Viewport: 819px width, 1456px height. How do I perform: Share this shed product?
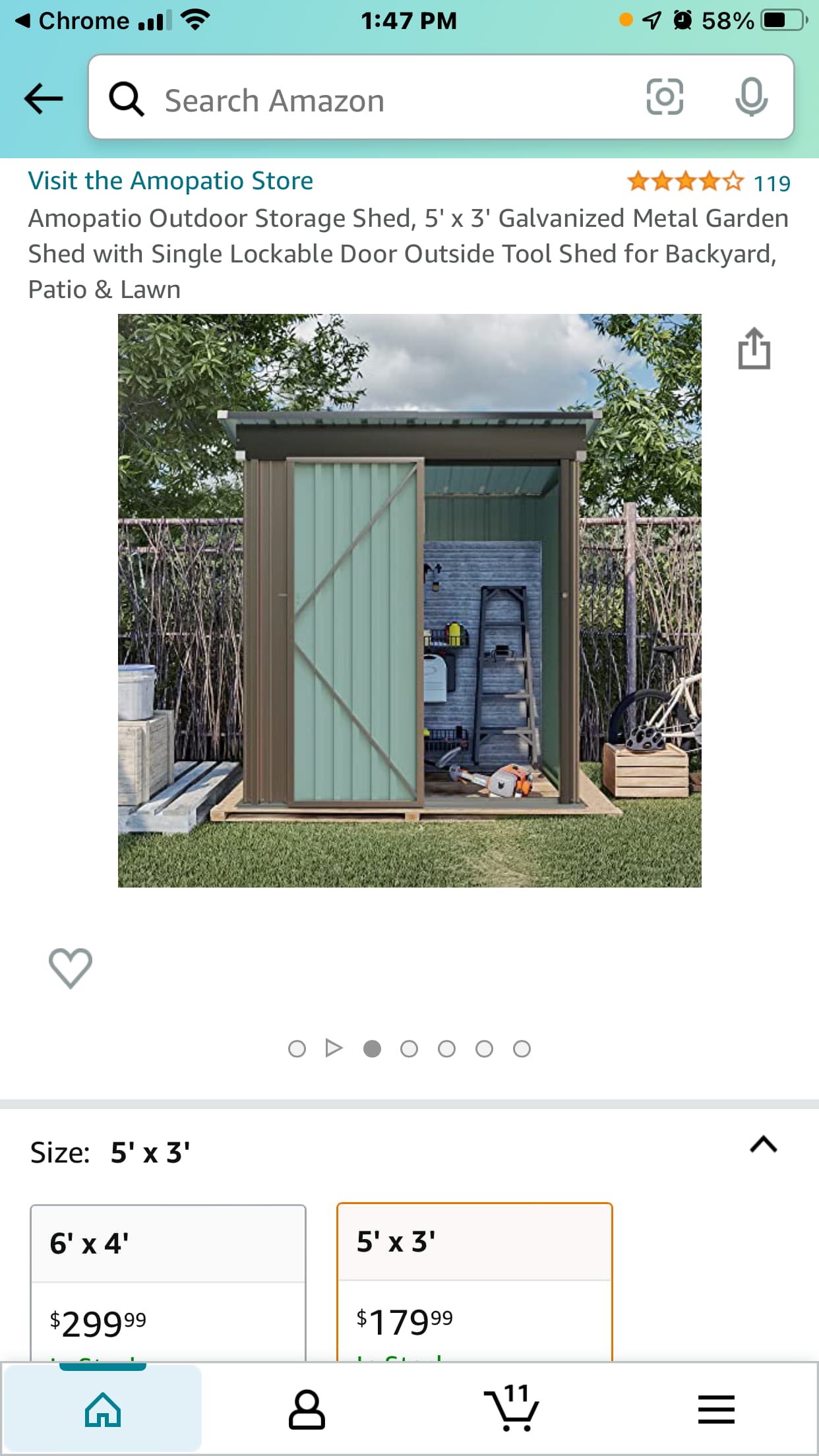coord(754,348)
